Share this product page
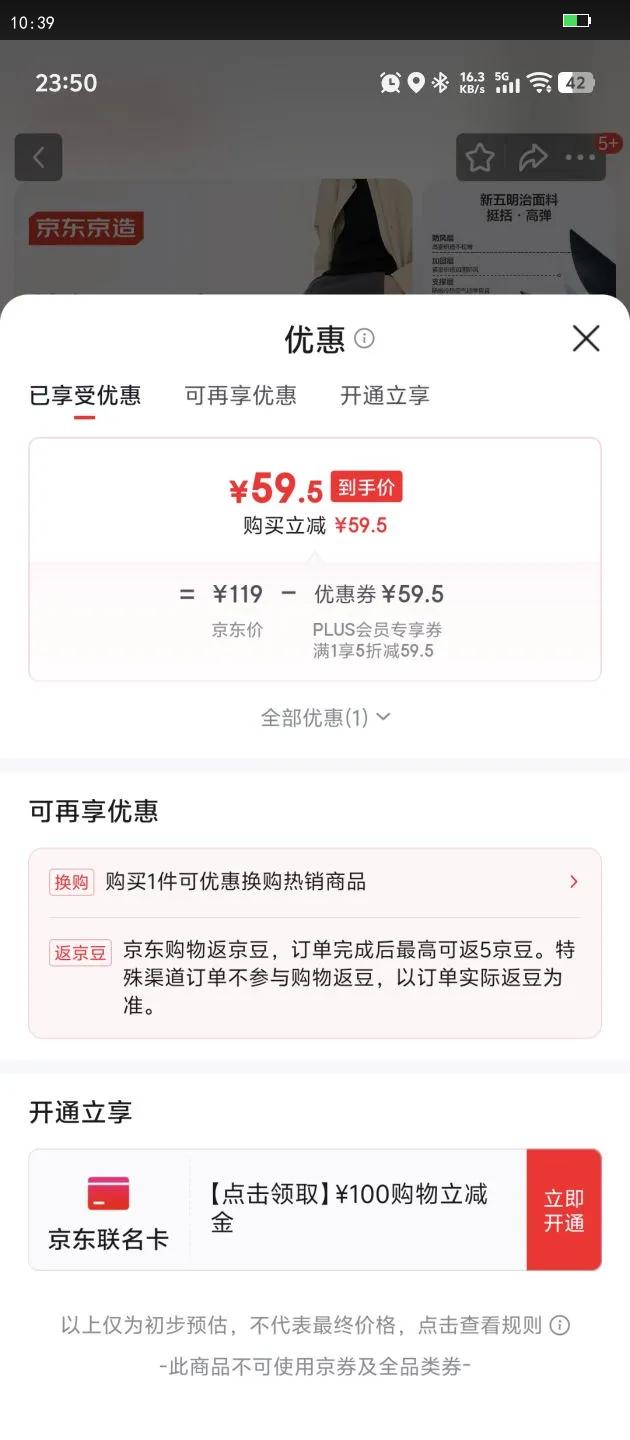The image size is (630, 1440). 532,157
